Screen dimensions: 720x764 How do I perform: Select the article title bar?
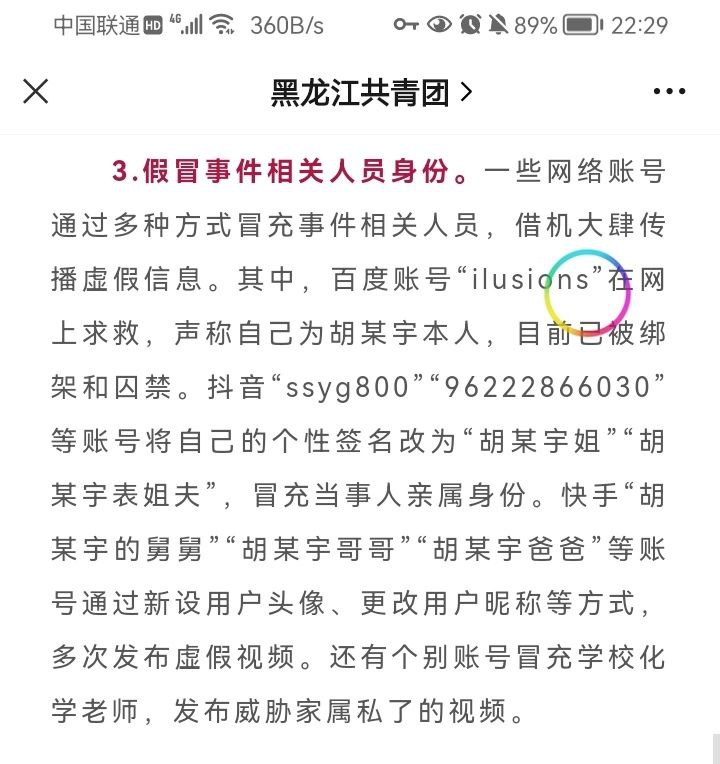360,91
